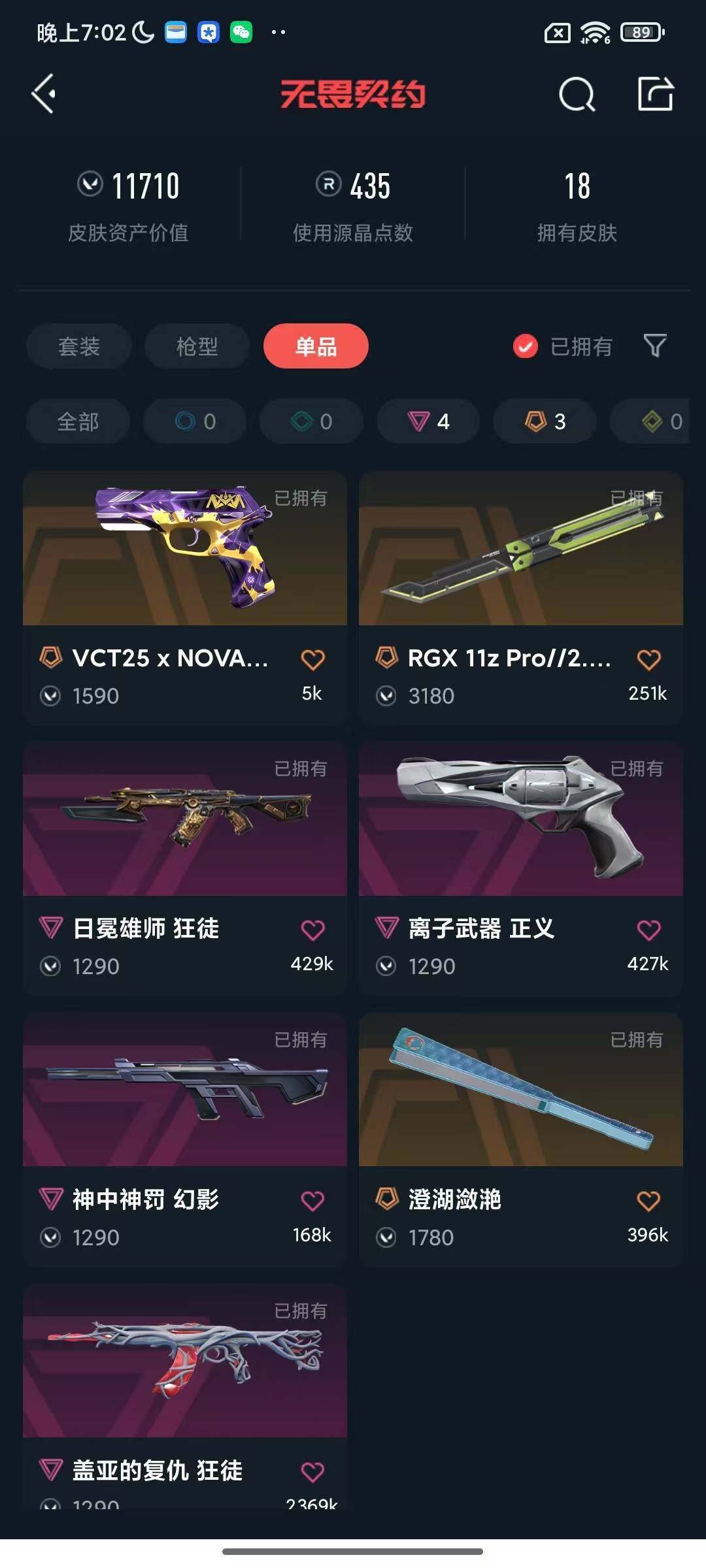Open the 神中神罚 幻影 skin card

pos(184,1090)
